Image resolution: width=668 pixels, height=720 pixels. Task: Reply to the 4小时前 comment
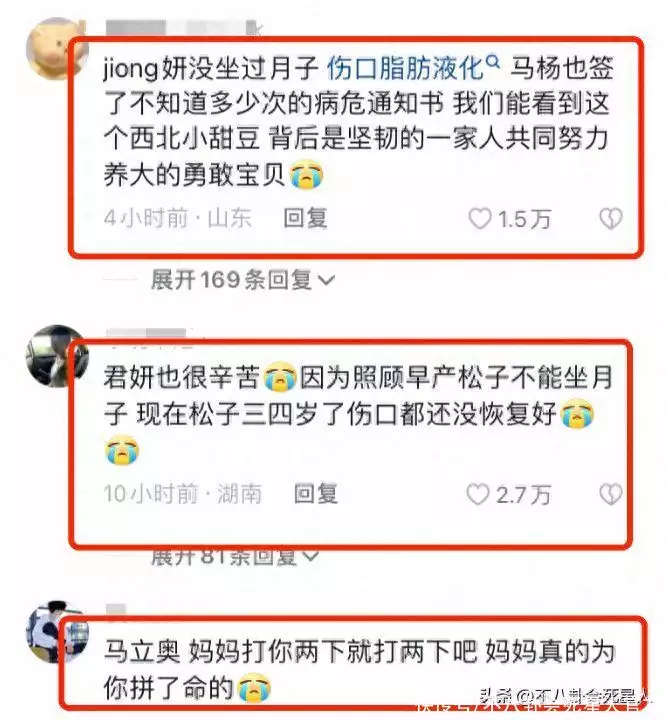[x=305, y=218]
